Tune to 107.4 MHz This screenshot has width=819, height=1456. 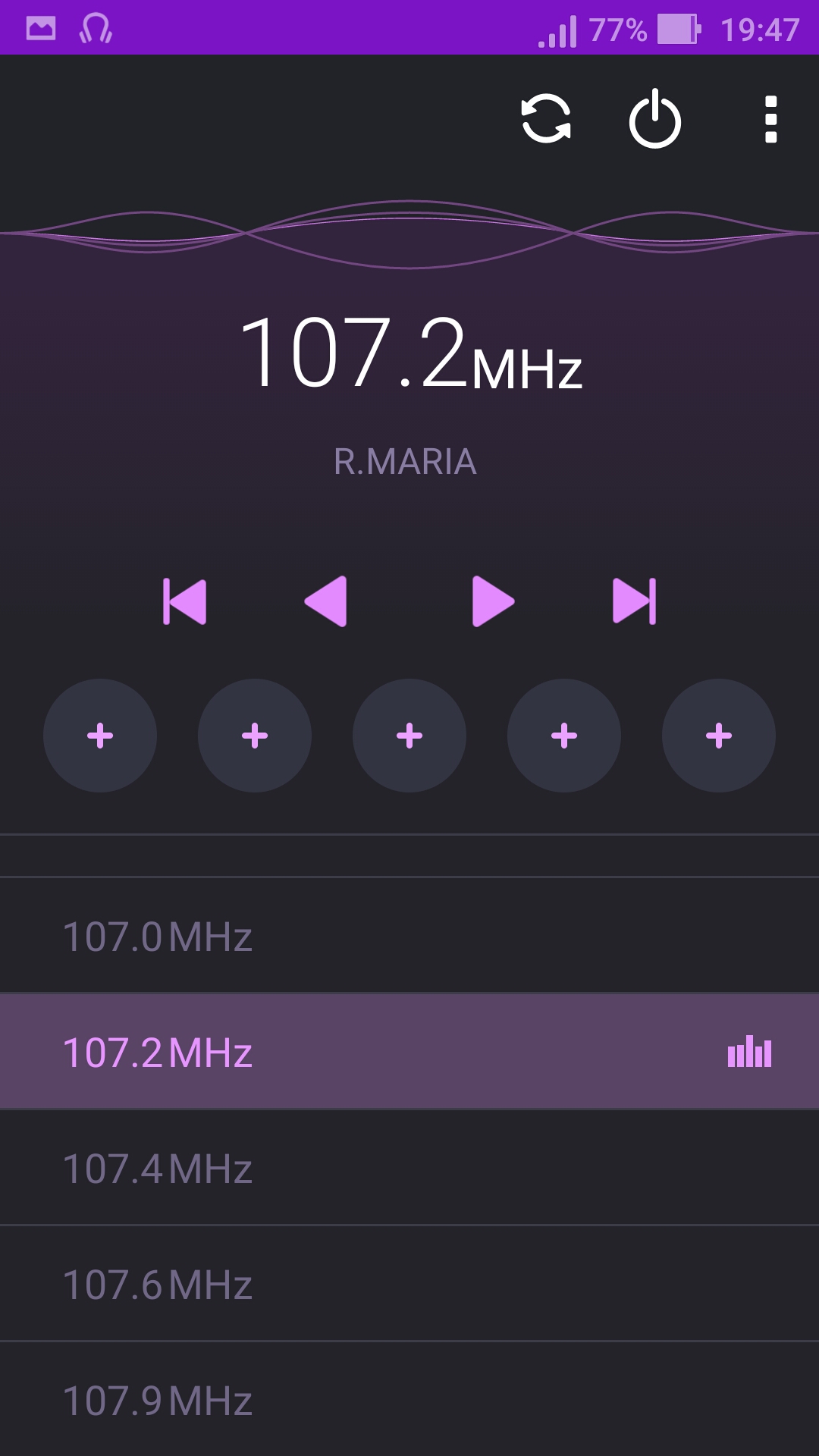pos(409,1168)
